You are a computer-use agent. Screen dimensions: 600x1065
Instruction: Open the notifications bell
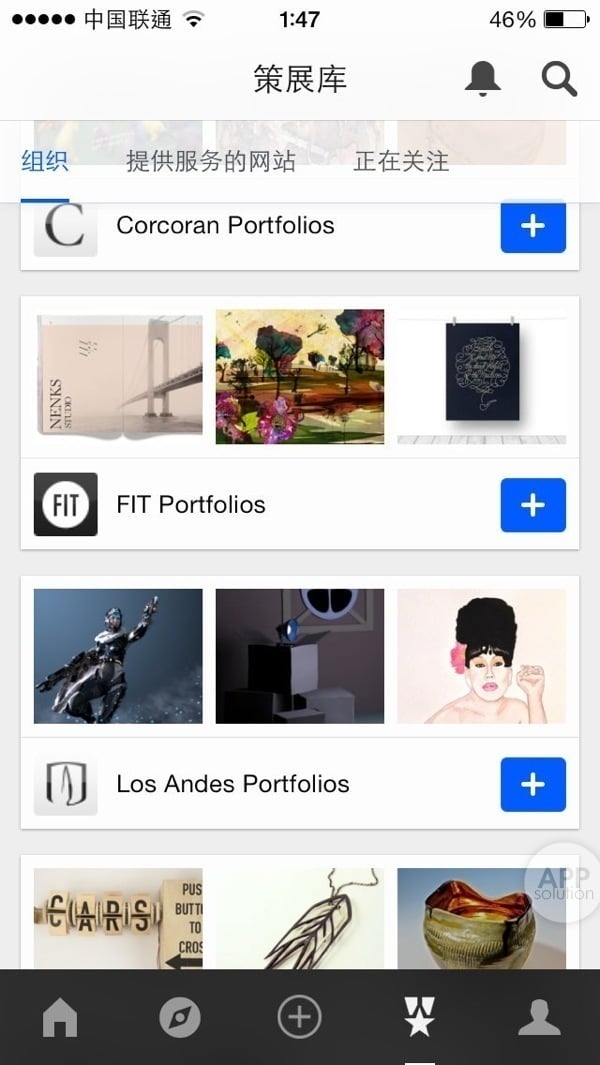click(483, 78)
